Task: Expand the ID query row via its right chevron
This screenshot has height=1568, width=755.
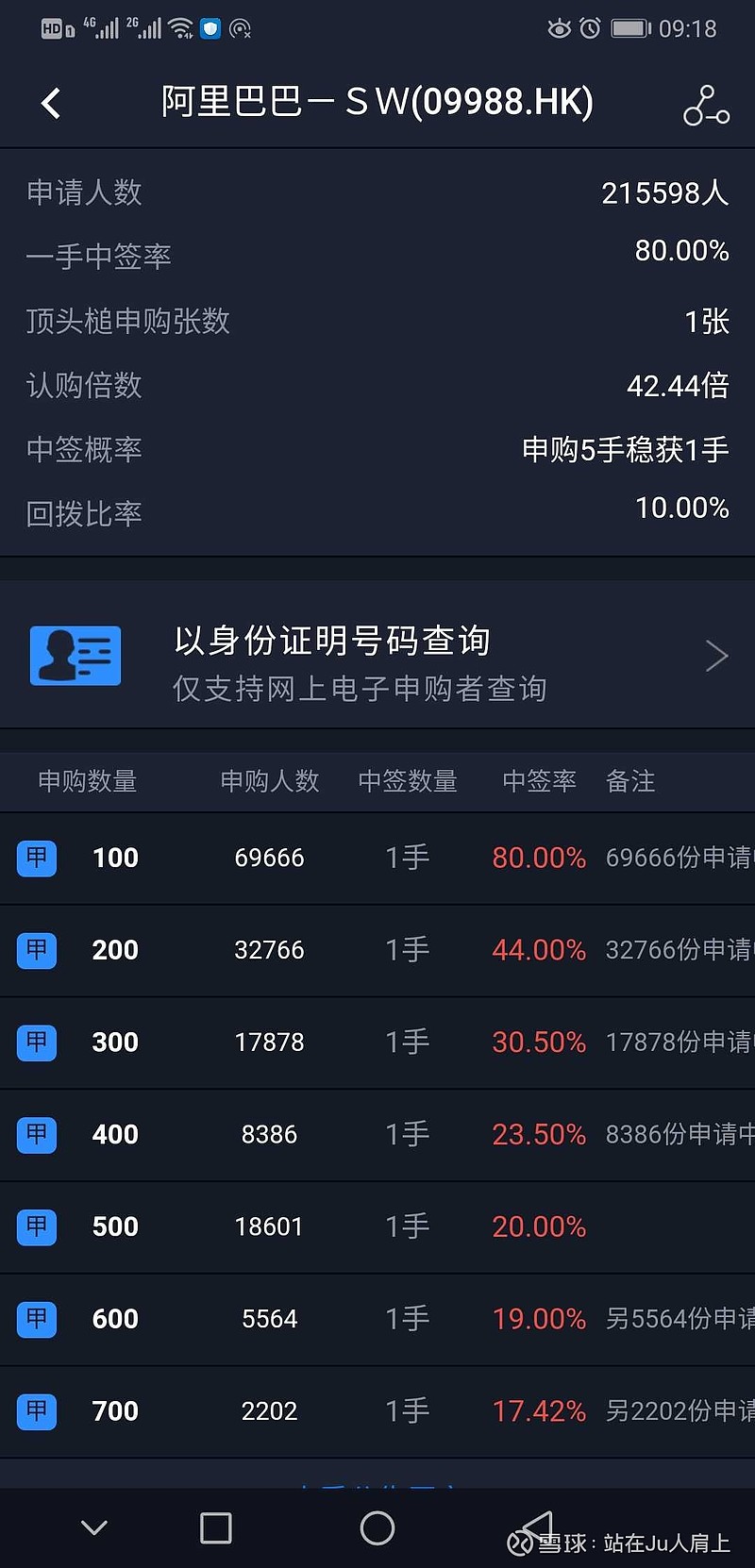Action: tap(716, 655)
